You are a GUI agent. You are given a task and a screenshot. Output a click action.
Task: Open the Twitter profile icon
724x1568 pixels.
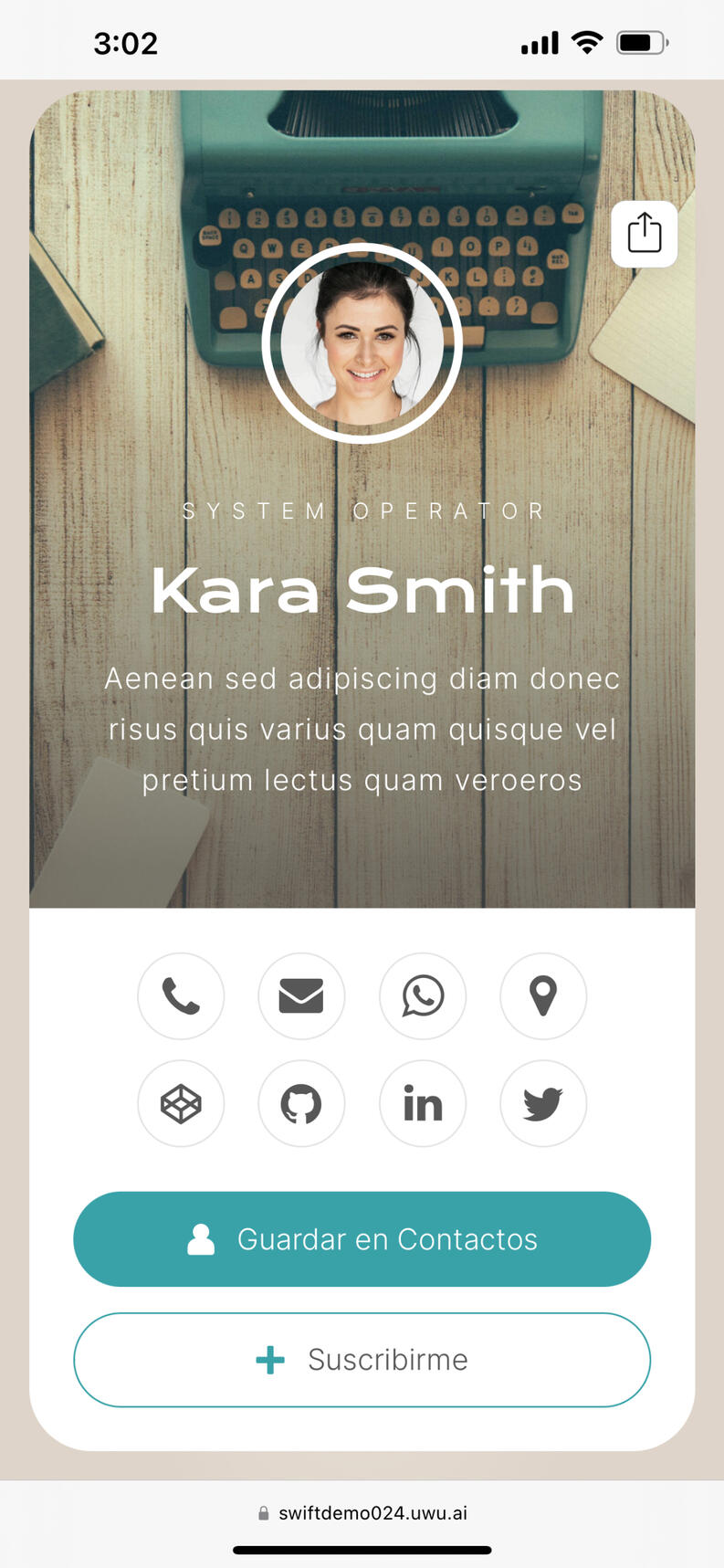(543, 1103)
